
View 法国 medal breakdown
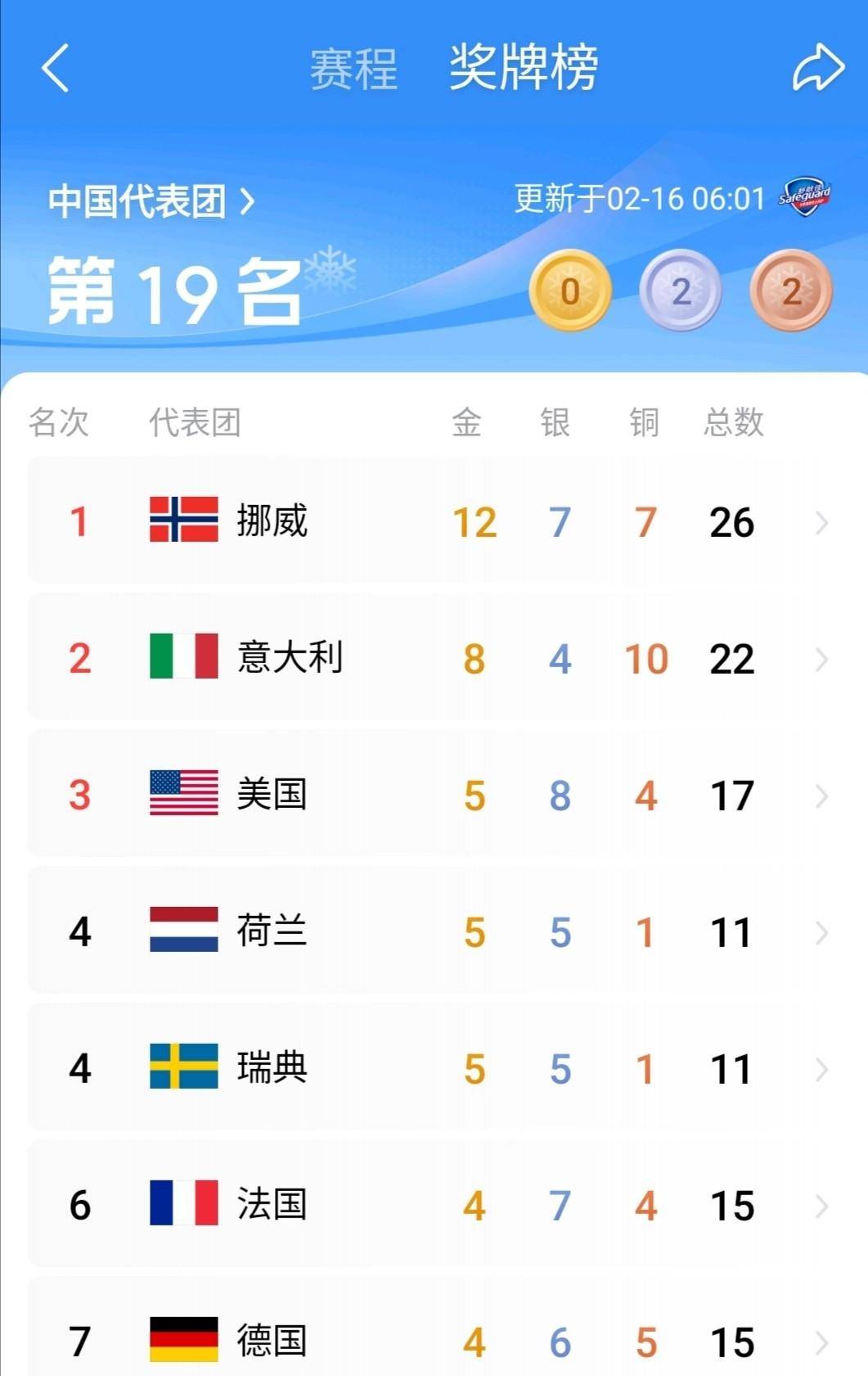[434, 1205]
